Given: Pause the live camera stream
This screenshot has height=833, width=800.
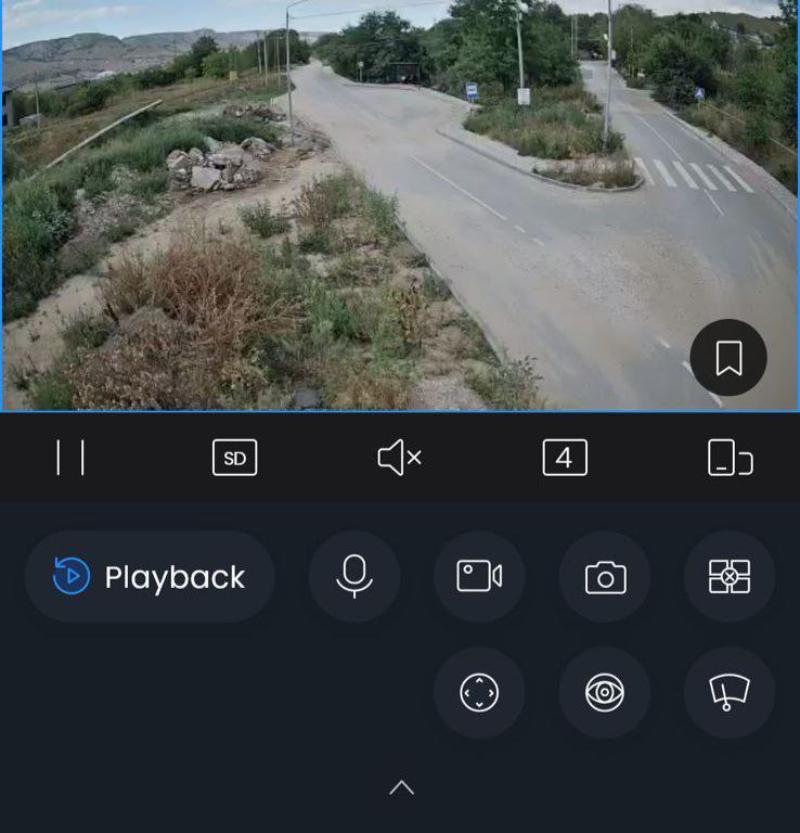Looking at the screenshot, I should [x=70, y=458].
